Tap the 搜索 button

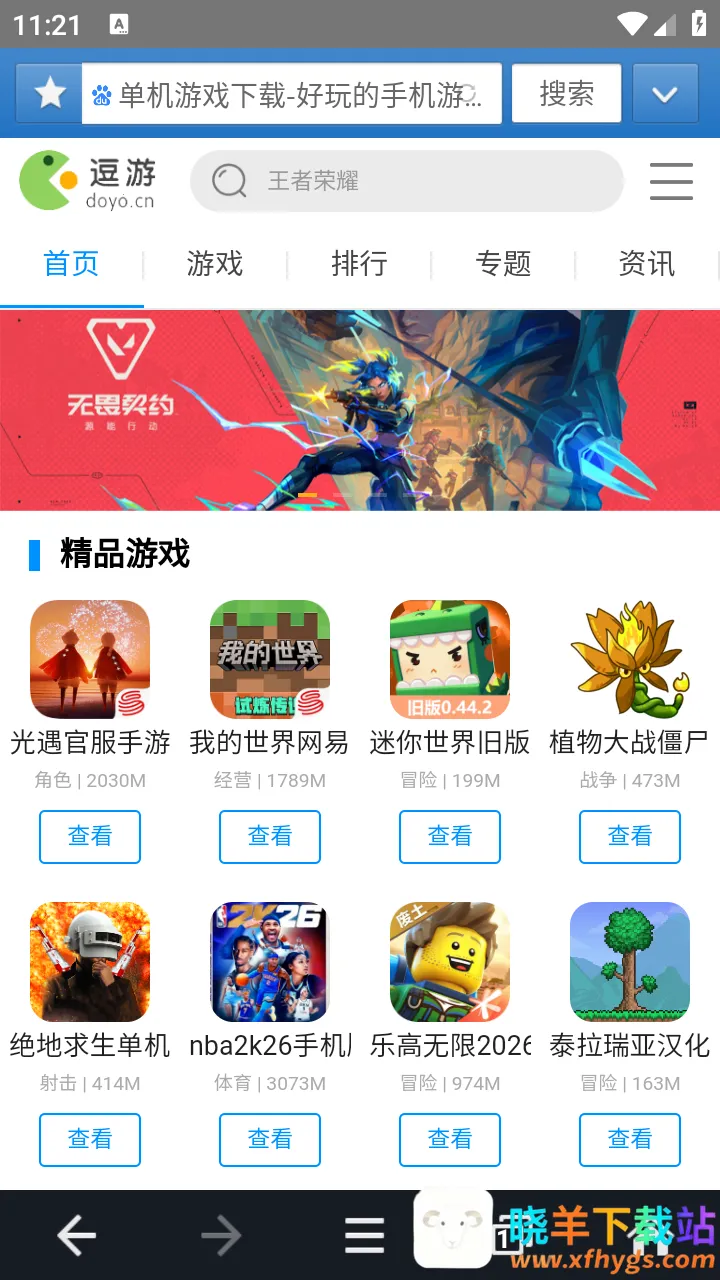566,94
